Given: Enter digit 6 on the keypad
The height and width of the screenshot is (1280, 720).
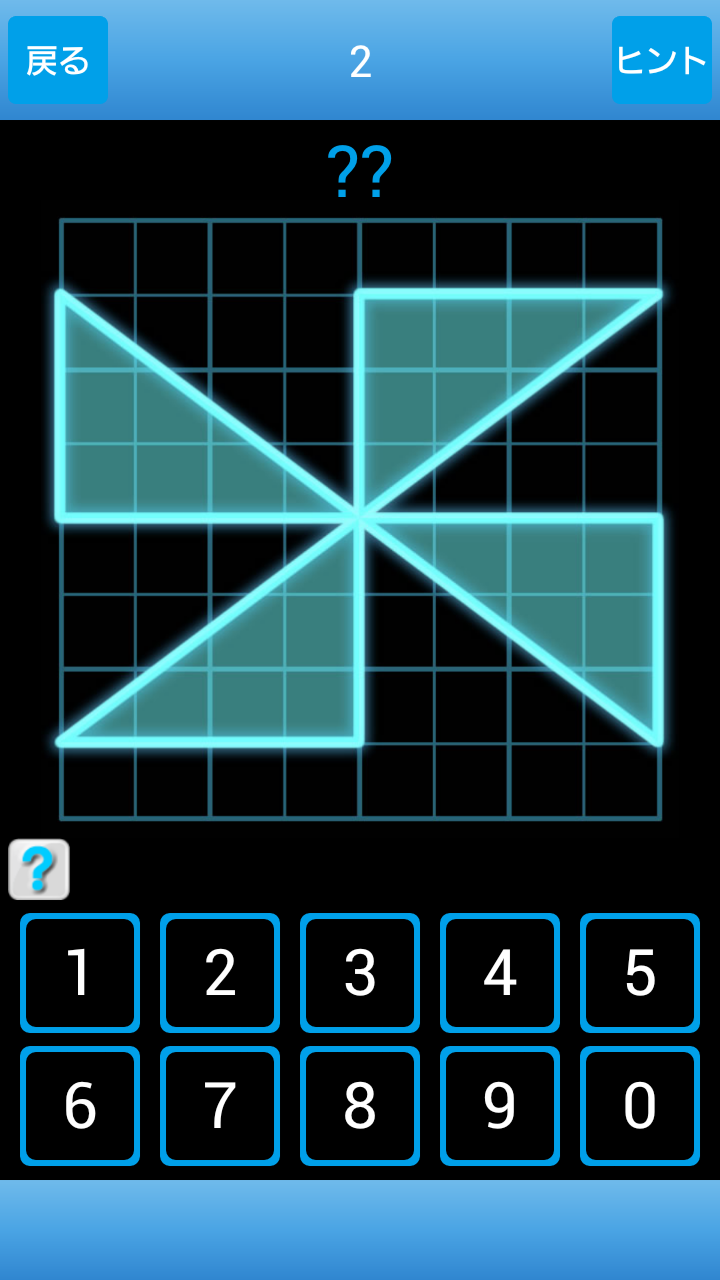Looking at the screenshot, I should click(x=80, y=1105).
